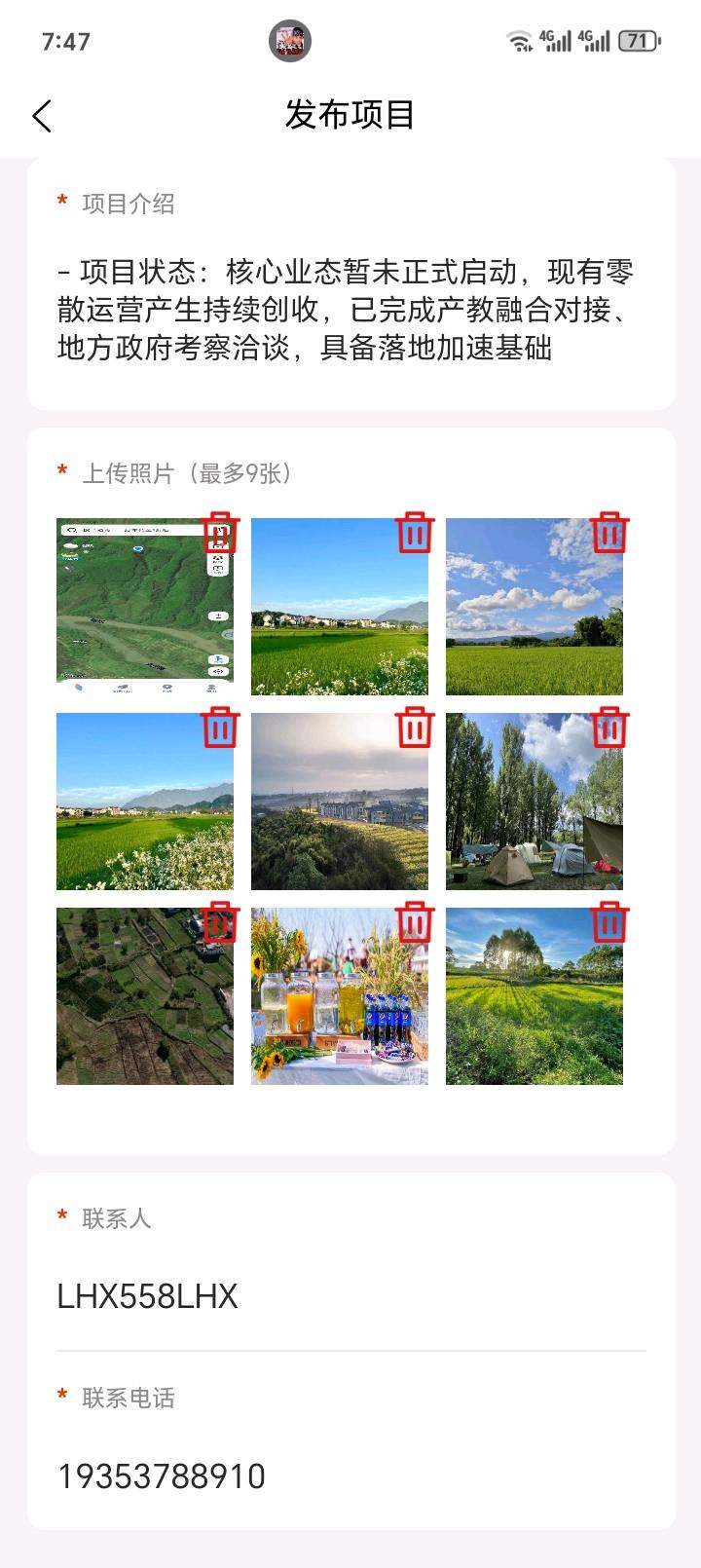Delete the hilltop town photo
The height and width of the screenshot is (1568, 701).
(415, 728)
